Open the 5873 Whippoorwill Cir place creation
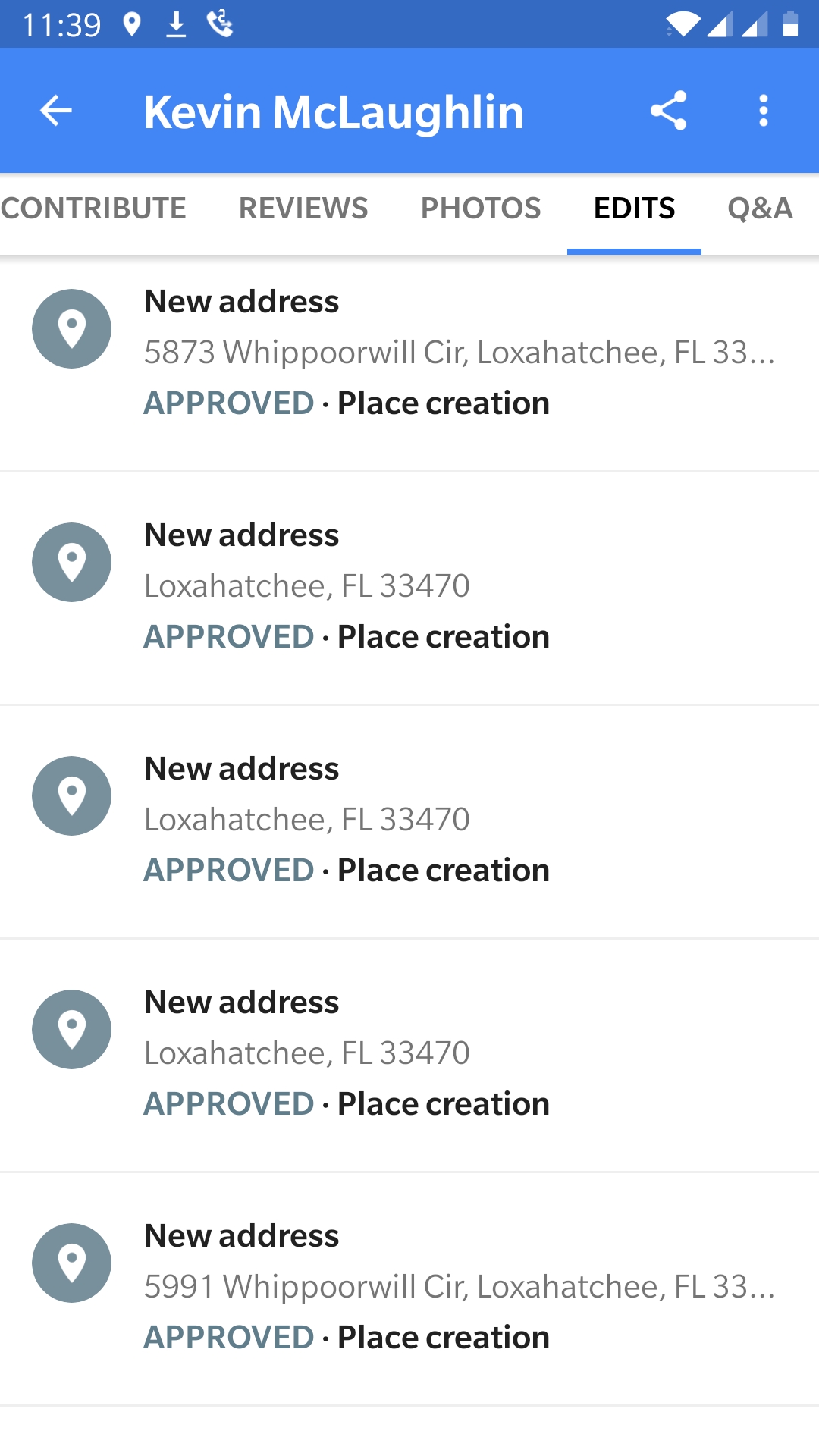This screenshot has height=1456, width=819. click(409, 353)
